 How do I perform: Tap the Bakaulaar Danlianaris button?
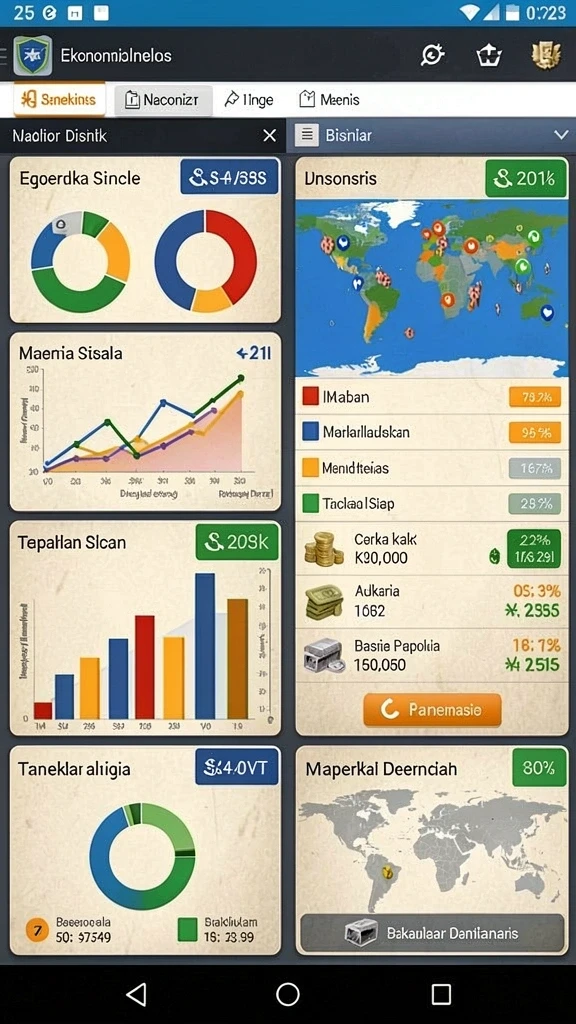[x=432, y=933]
